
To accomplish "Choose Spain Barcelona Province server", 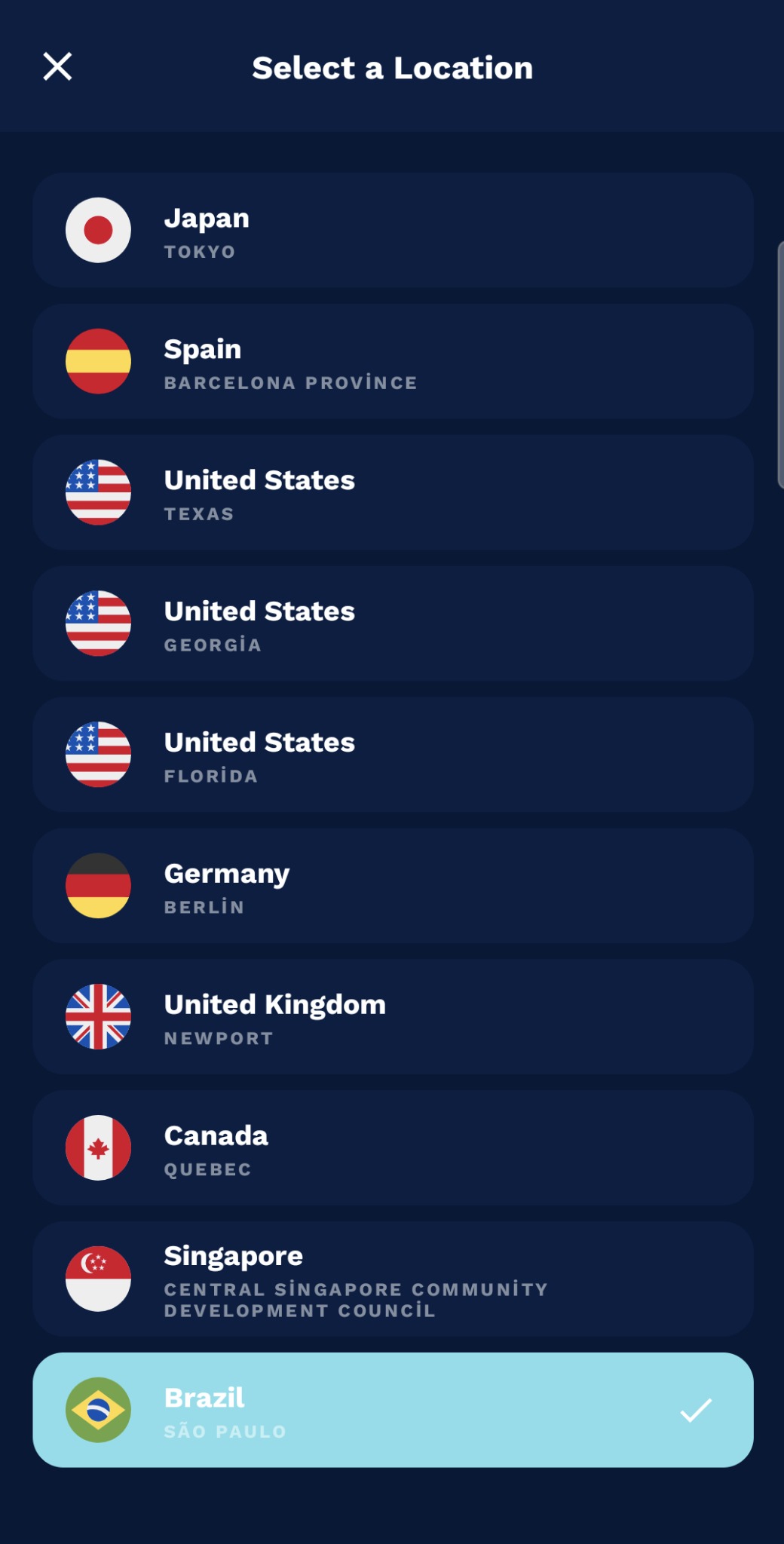I will pos(392,362).
